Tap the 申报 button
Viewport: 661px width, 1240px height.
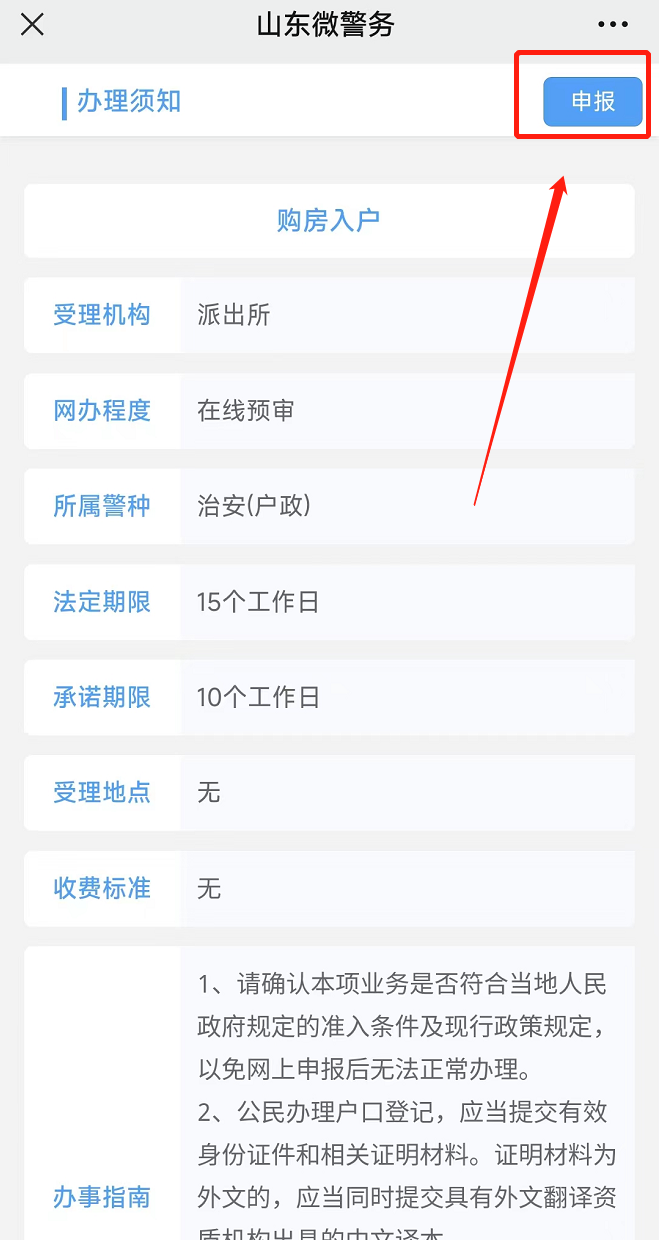click(x=592, y=102)
